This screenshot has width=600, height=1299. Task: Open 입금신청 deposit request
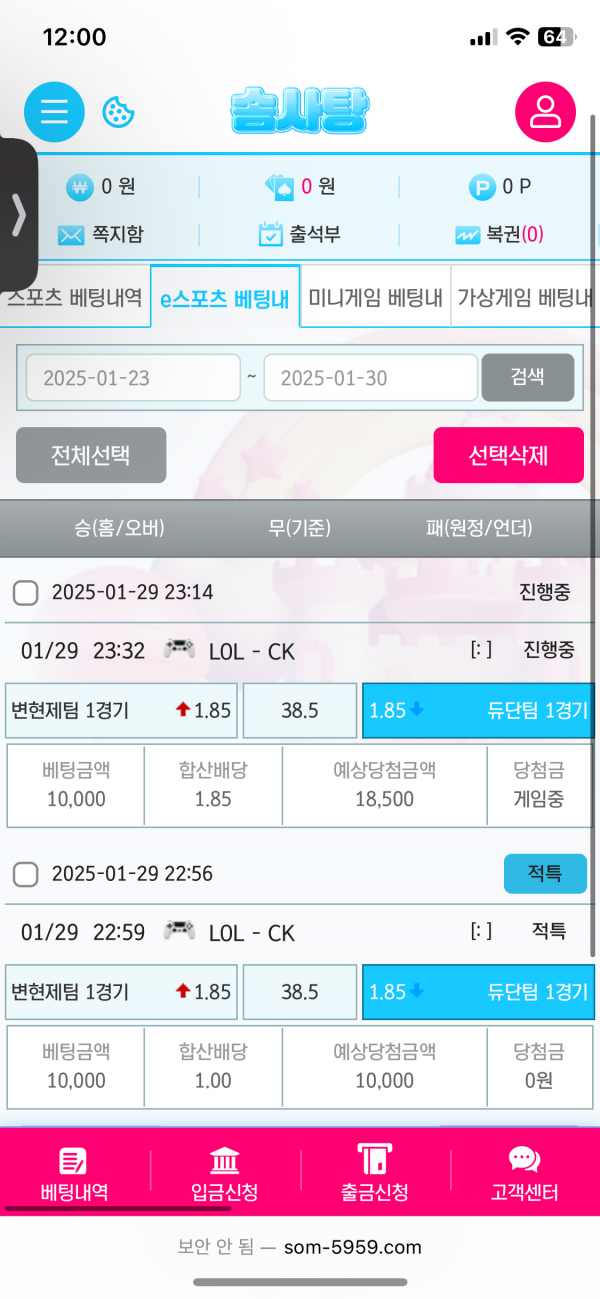tap(224, 1174)
